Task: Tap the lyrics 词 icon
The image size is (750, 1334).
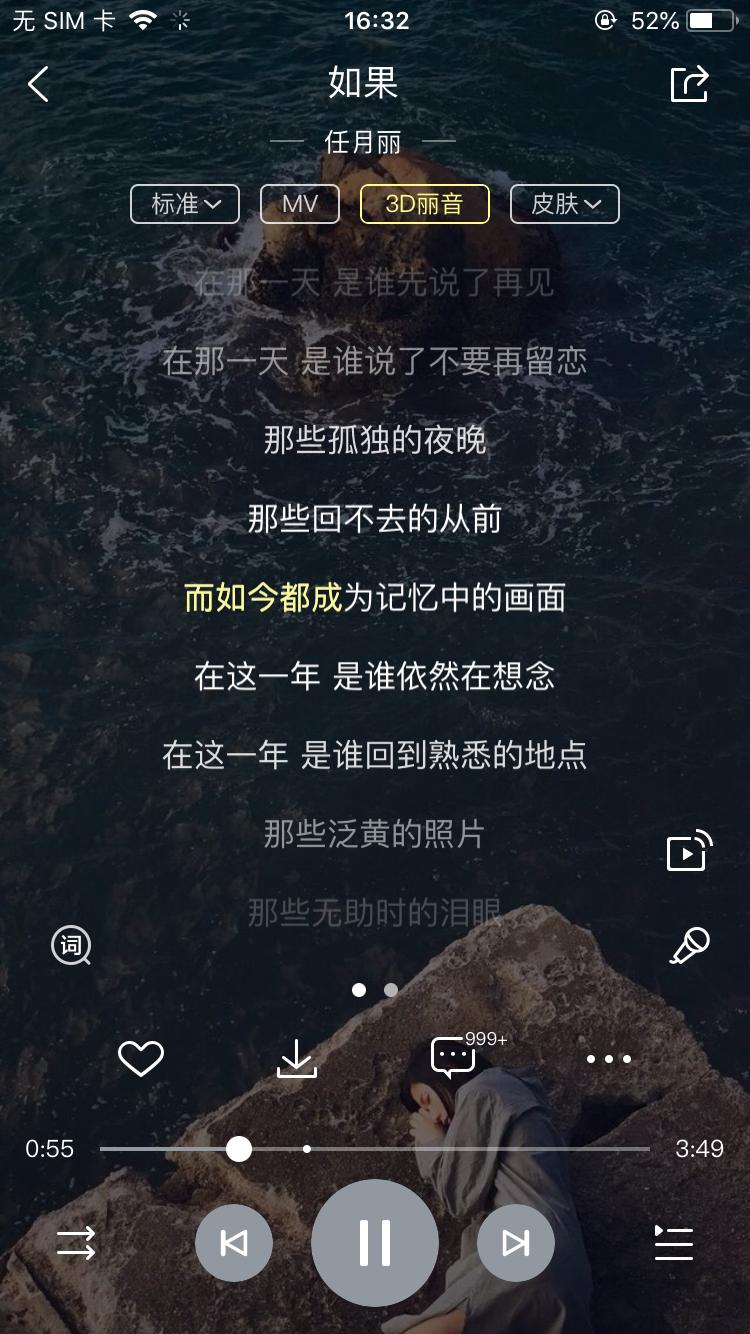Action: coord(70,945)
